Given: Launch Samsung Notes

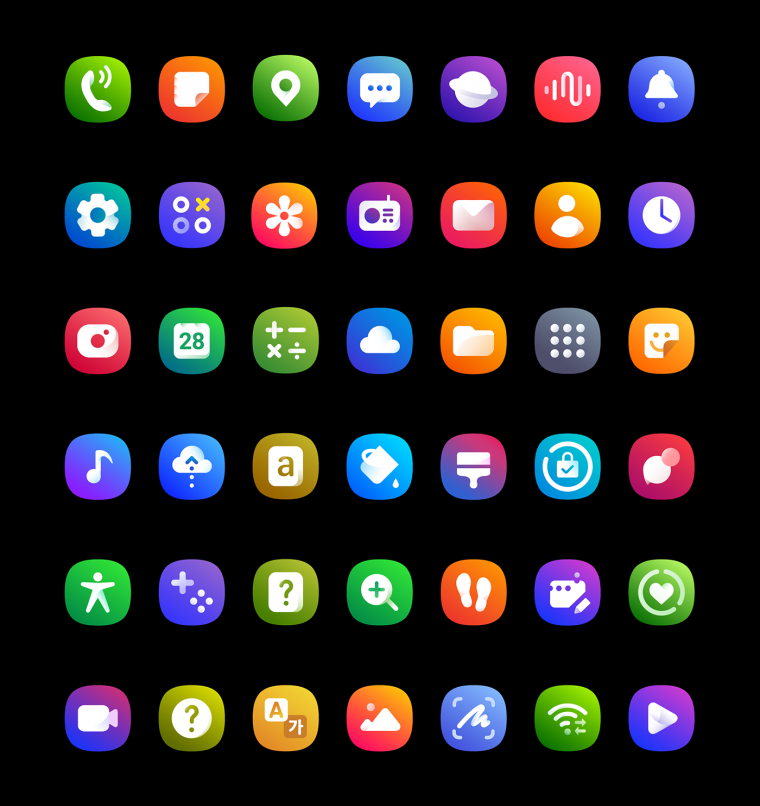Looking at the screenshot, I should click(x=192, y=89).
